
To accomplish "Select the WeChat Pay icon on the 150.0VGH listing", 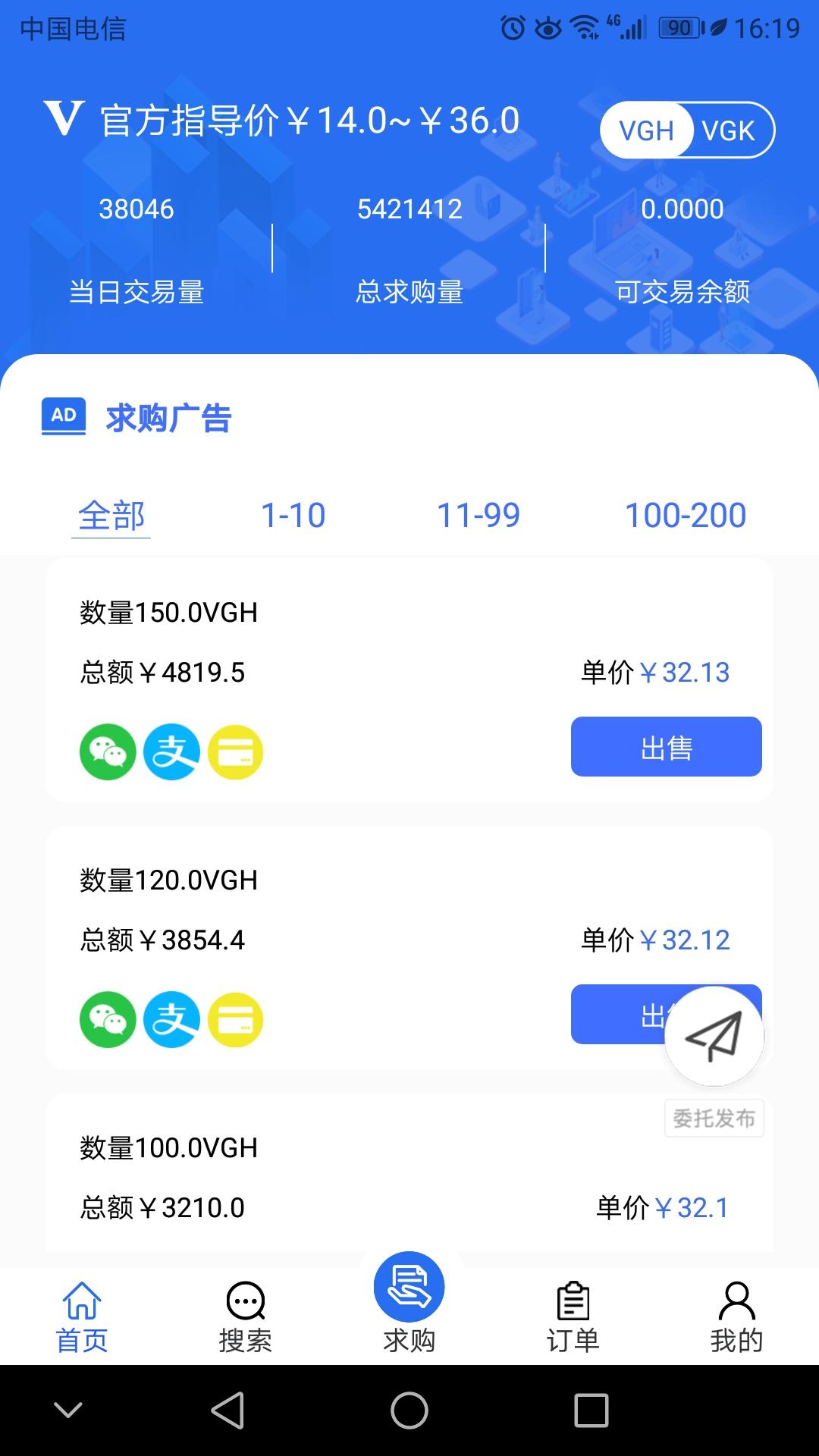I will [x=107, y=753].
